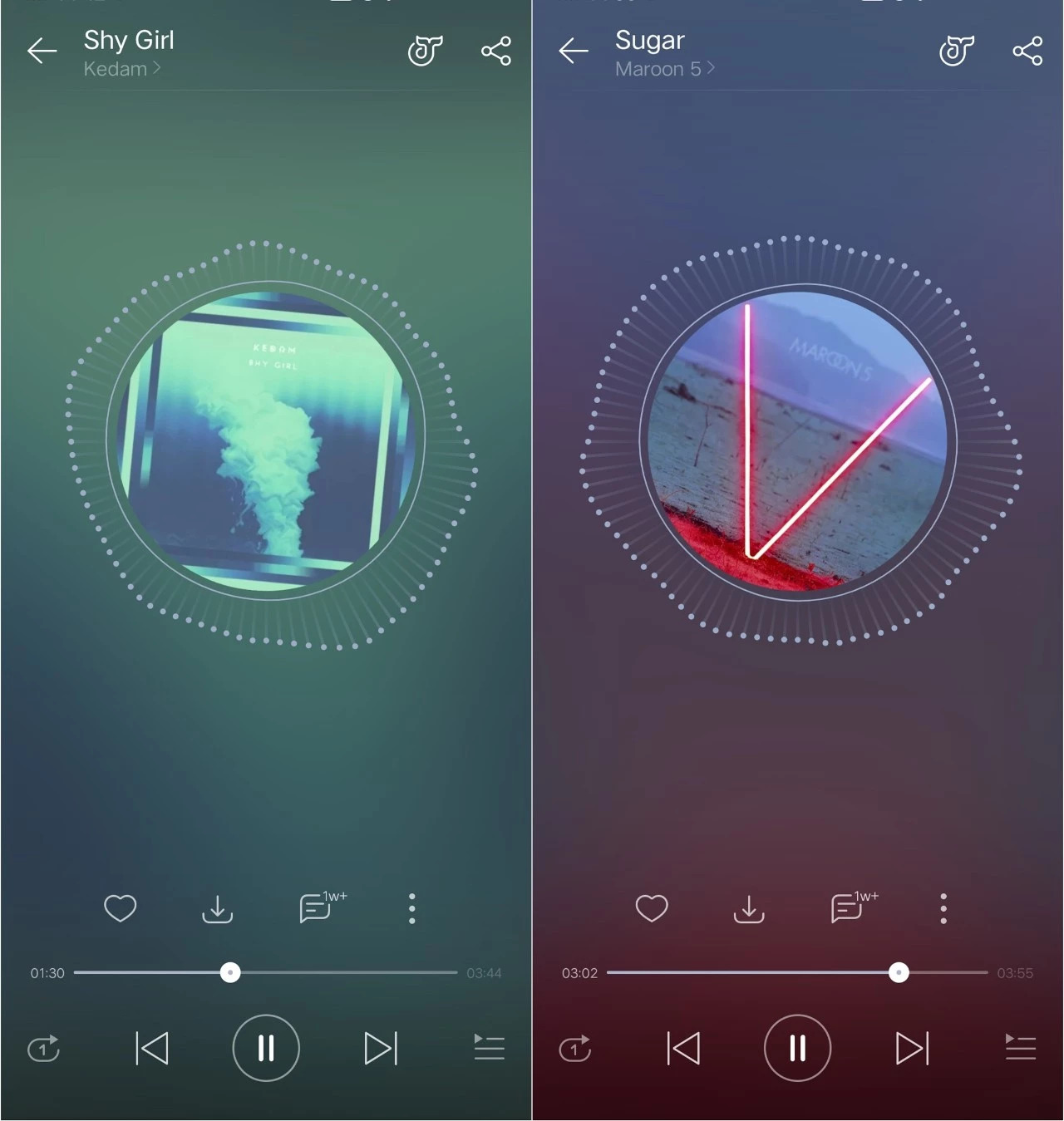Like the song Shy Girl

tap(120, 908)
